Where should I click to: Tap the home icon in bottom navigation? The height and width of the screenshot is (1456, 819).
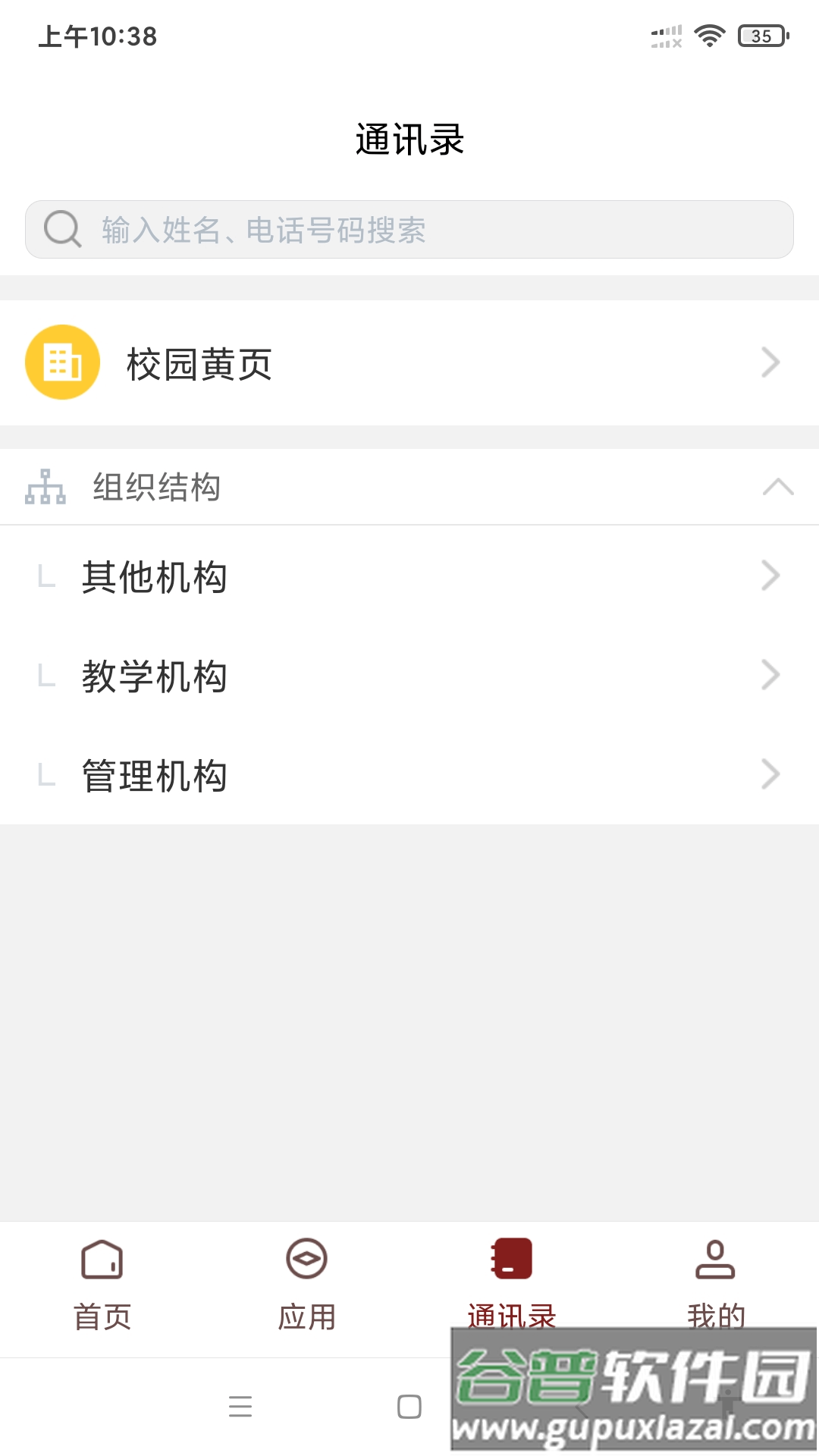click(x=102, y=1259)
